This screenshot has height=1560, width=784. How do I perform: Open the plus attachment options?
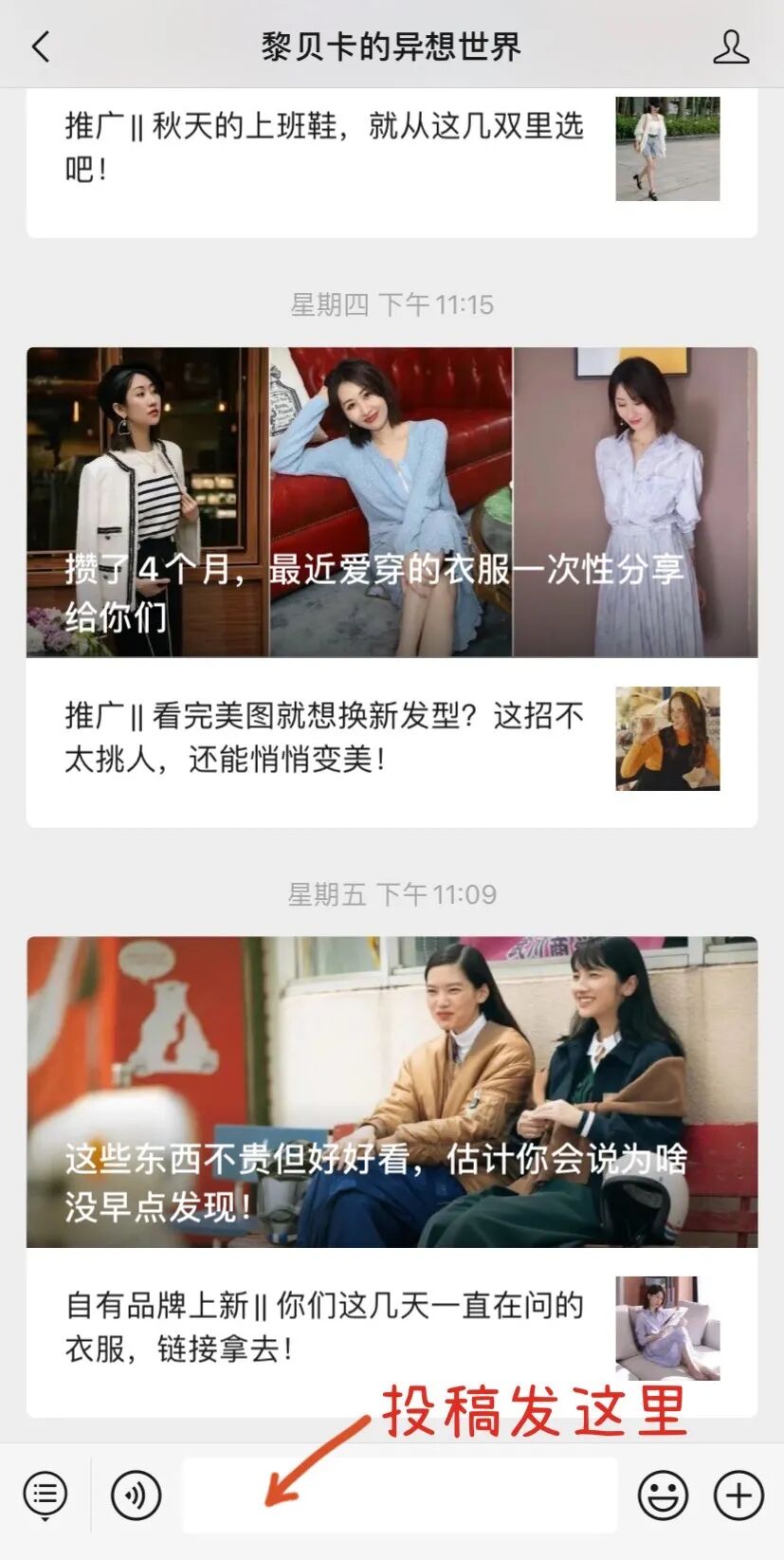(x=738, y=1496)
